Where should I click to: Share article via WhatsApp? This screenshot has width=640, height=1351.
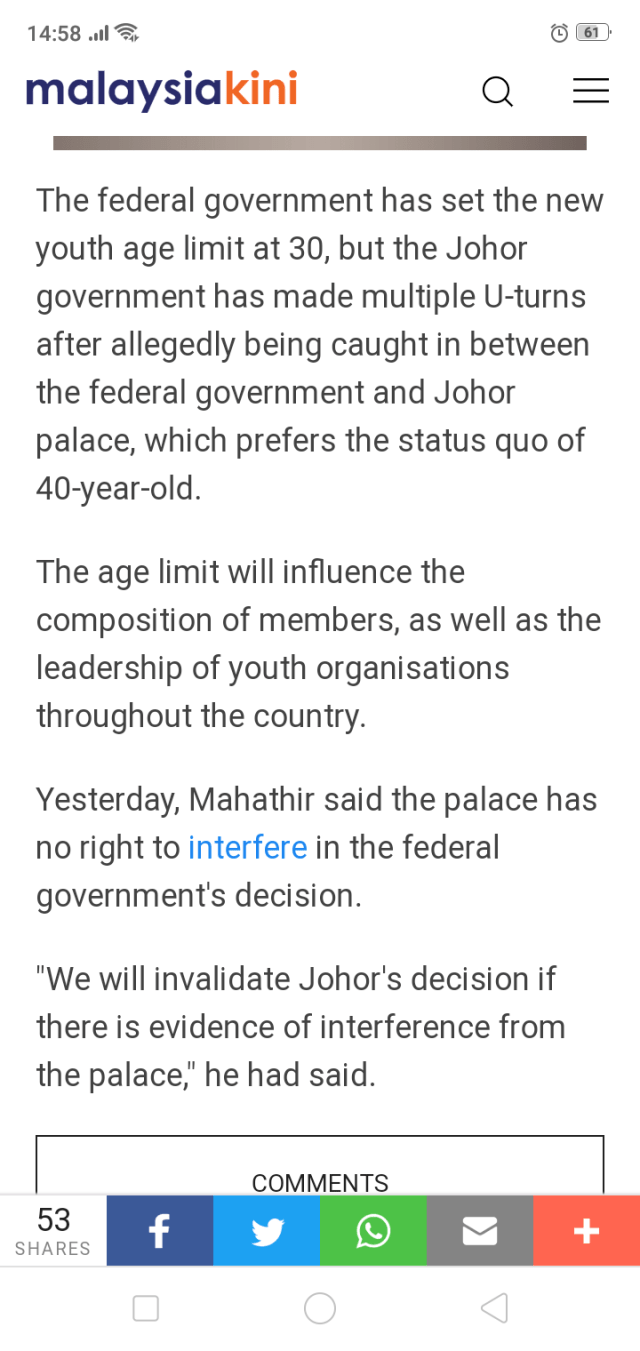(373, 1231)
